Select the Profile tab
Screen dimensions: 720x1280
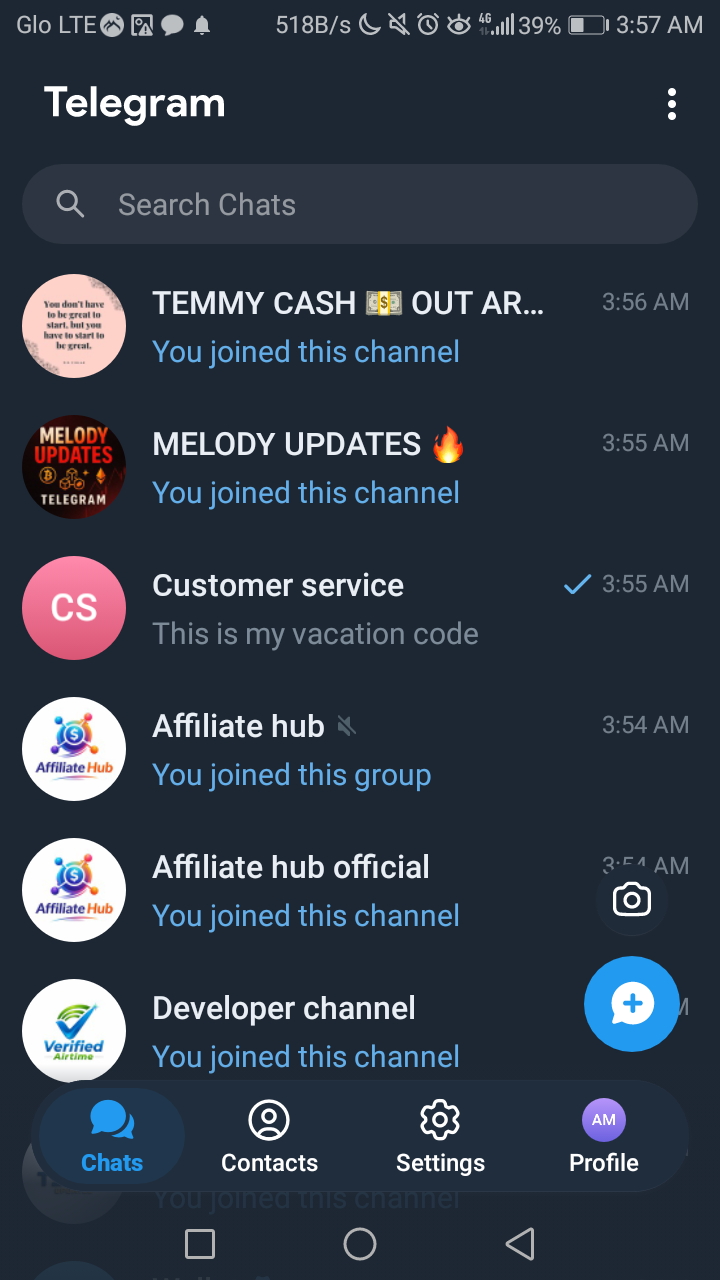604,1137
